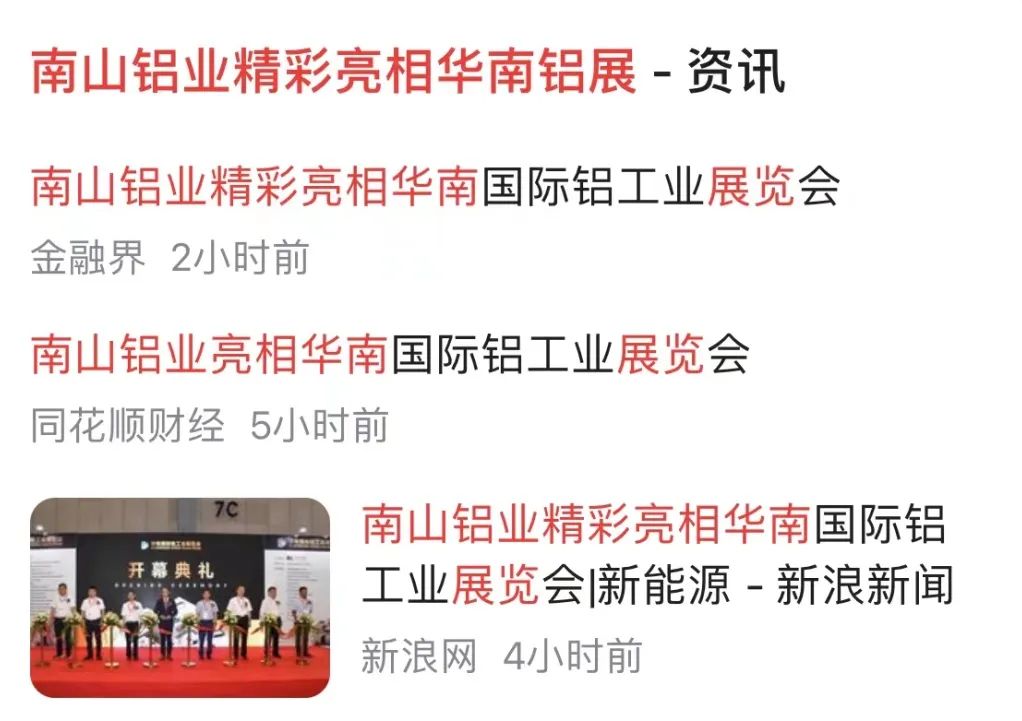Open the 同花顺财经 article posted 5小时前
Screen dimensions: 1022x721
[x=390, y=354]
